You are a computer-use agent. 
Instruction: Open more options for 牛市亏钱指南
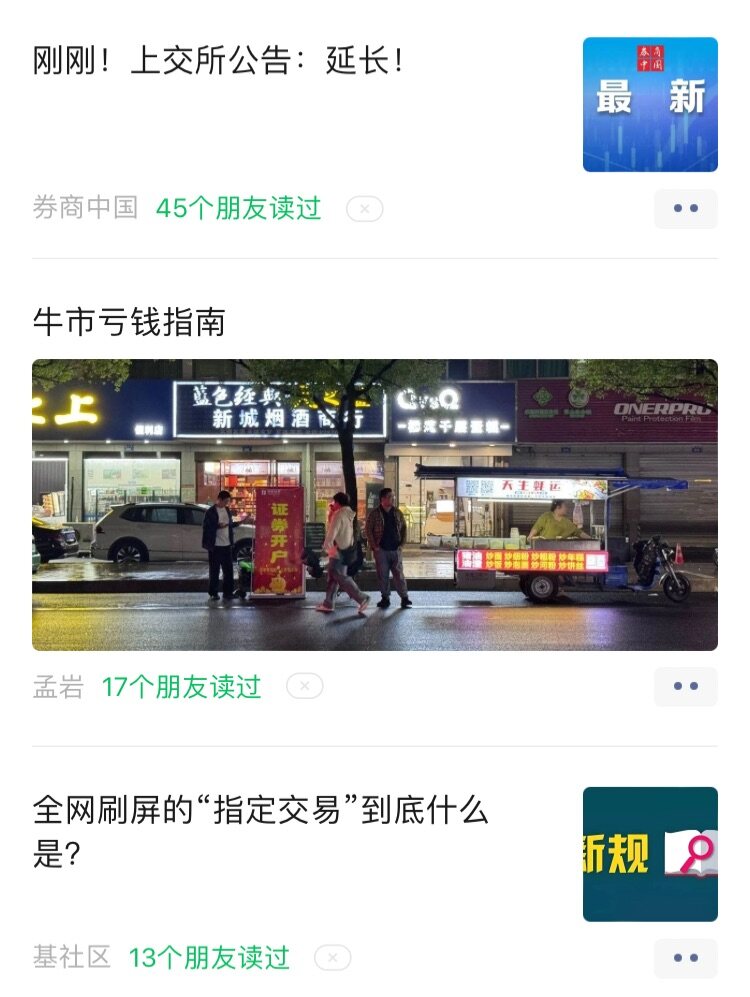pyautogui.click(x=686, y=686)
